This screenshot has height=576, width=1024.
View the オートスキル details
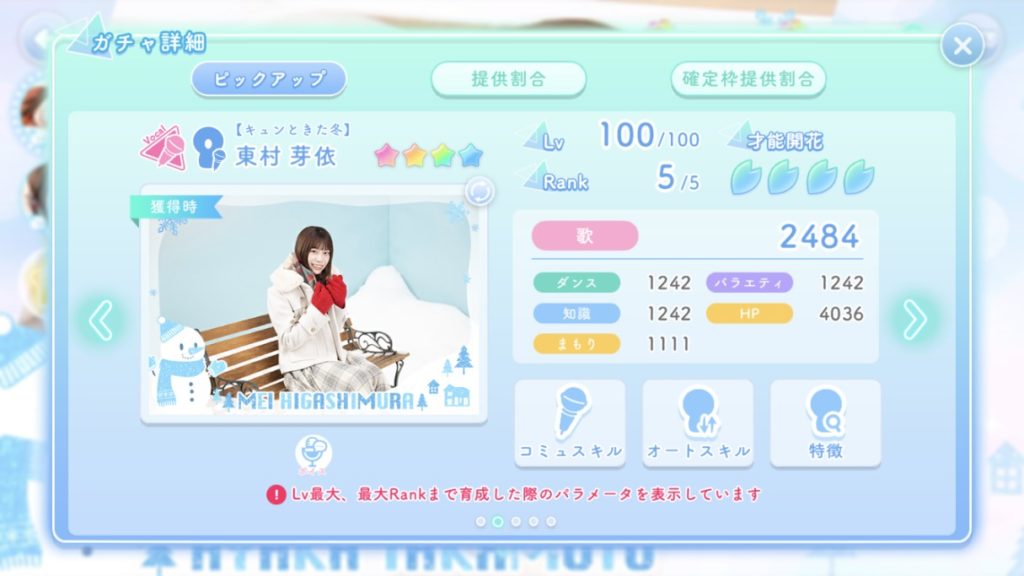point(698,422)
